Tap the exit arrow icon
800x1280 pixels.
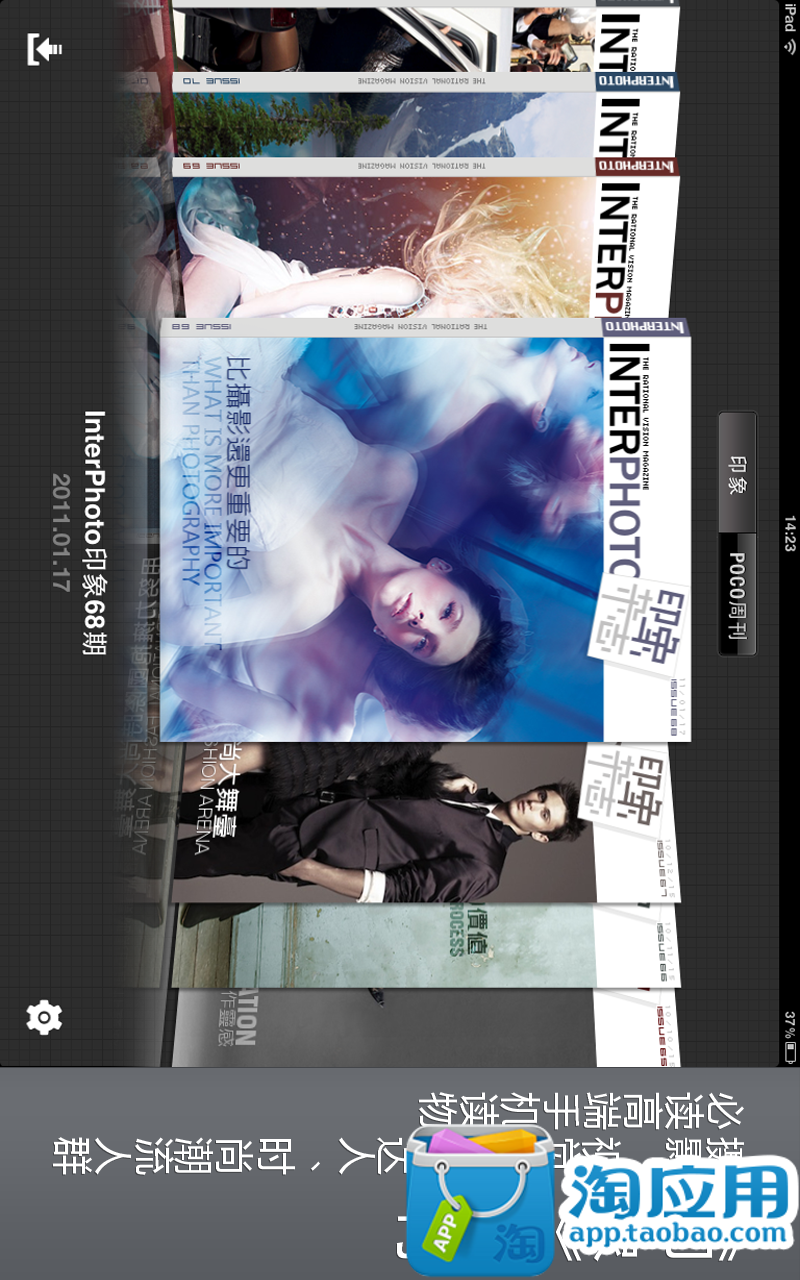(x=44, y=48)
